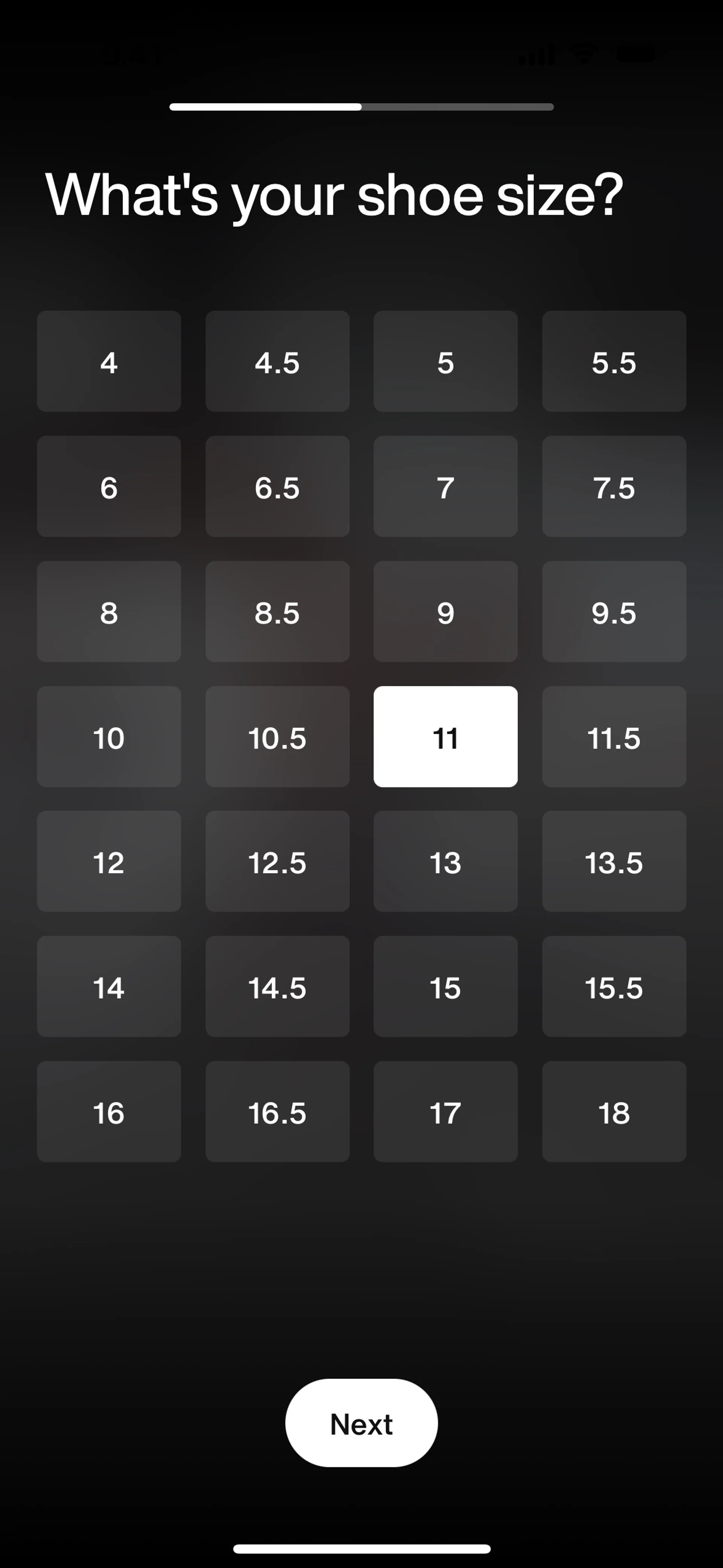
Task: Choose shoe size 8
Action: [x=109, y=612]
